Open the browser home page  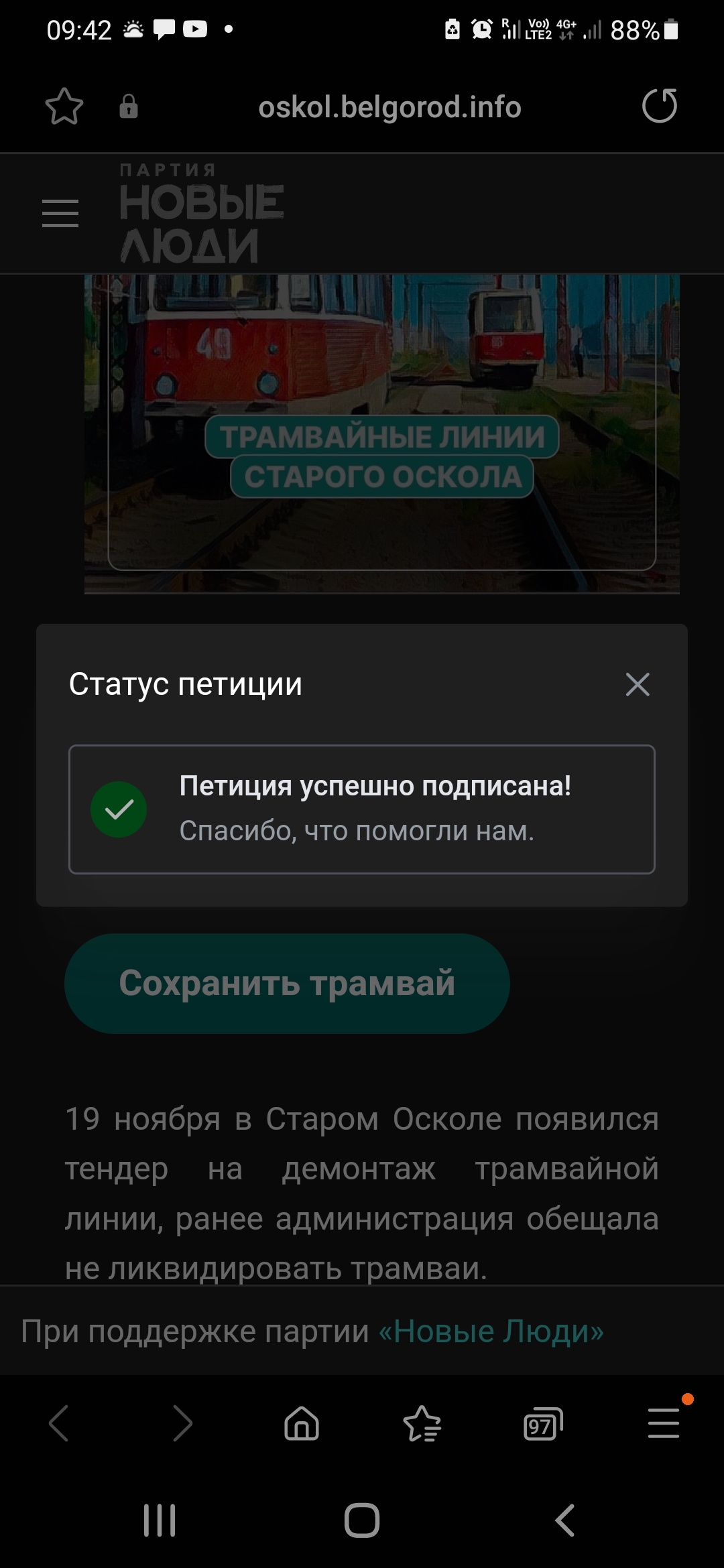coord(302,1423)
